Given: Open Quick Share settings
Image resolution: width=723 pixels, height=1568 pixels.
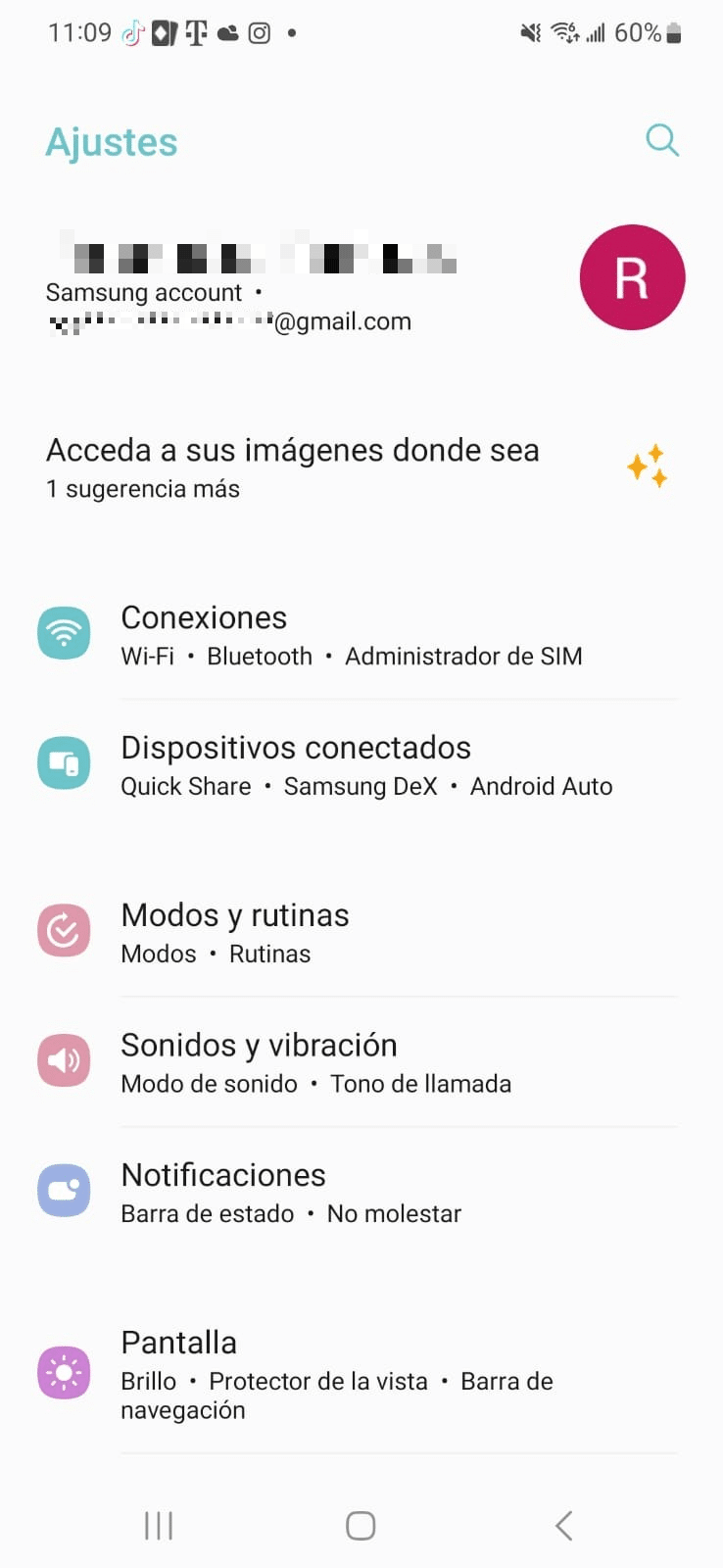Looking at the screenshot, I should click(x=186, y=786).
